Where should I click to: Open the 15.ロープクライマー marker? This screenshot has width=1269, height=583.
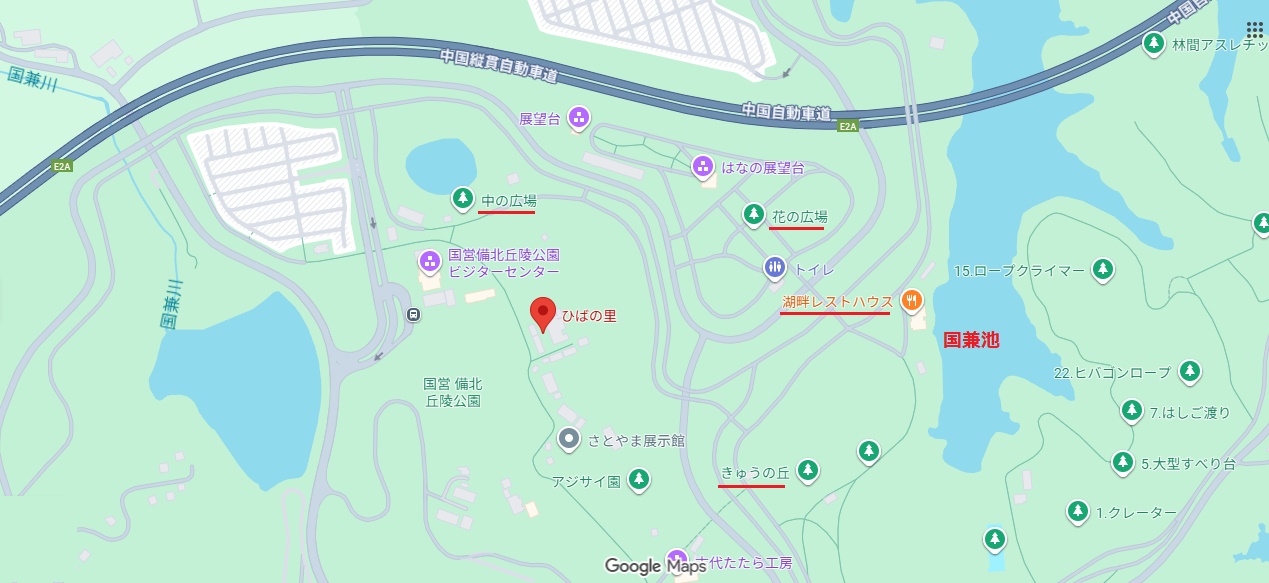click(x=1102, y=270)
